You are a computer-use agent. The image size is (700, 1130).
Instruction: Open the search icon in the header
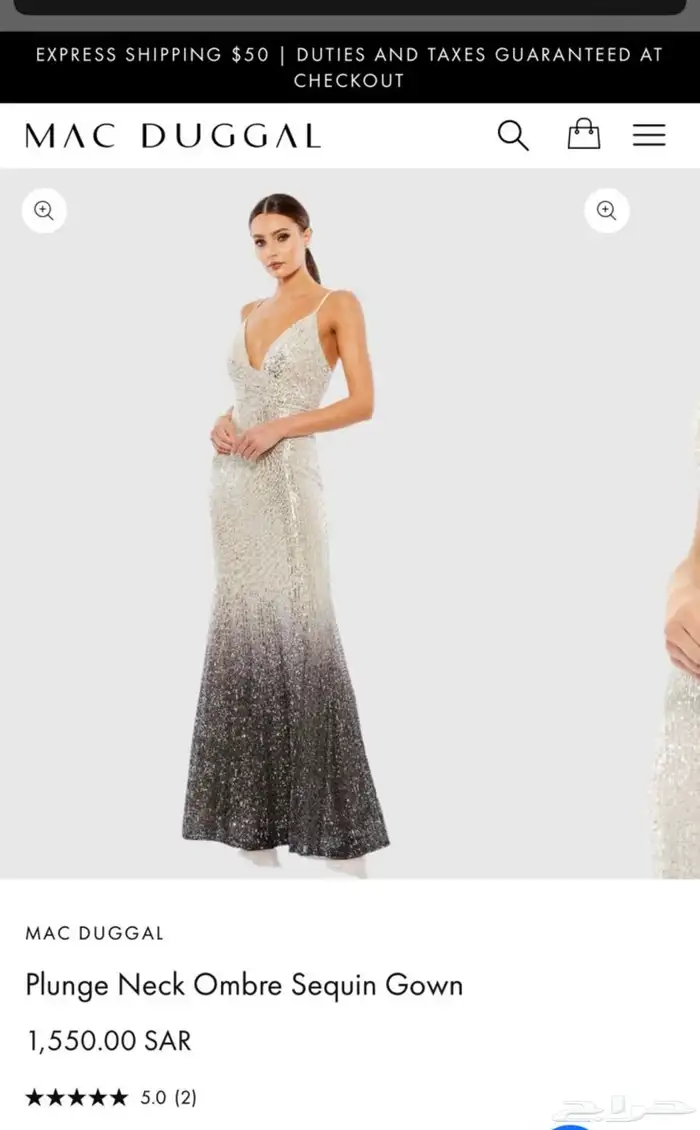click(x=512, y=135)
